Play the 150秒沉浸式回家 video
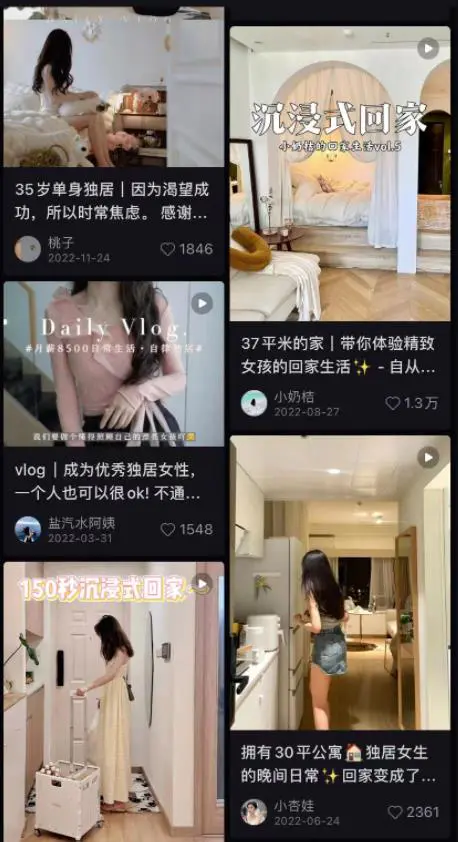This screenshot has height=842, width=458. 114,702
